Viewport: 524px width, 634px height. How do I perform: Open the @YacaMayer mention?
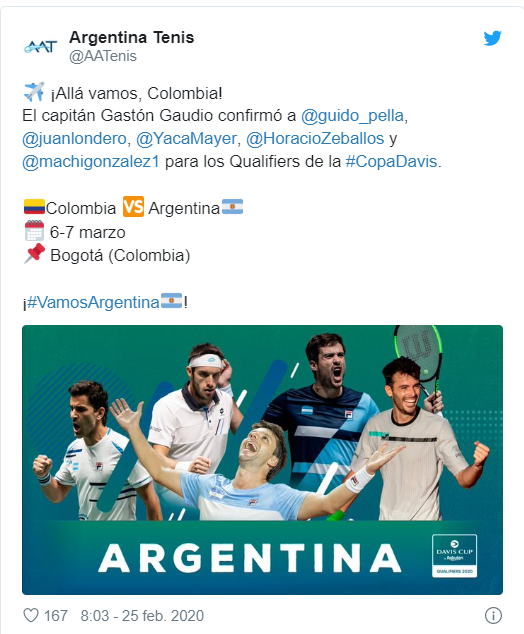(186, 139)
